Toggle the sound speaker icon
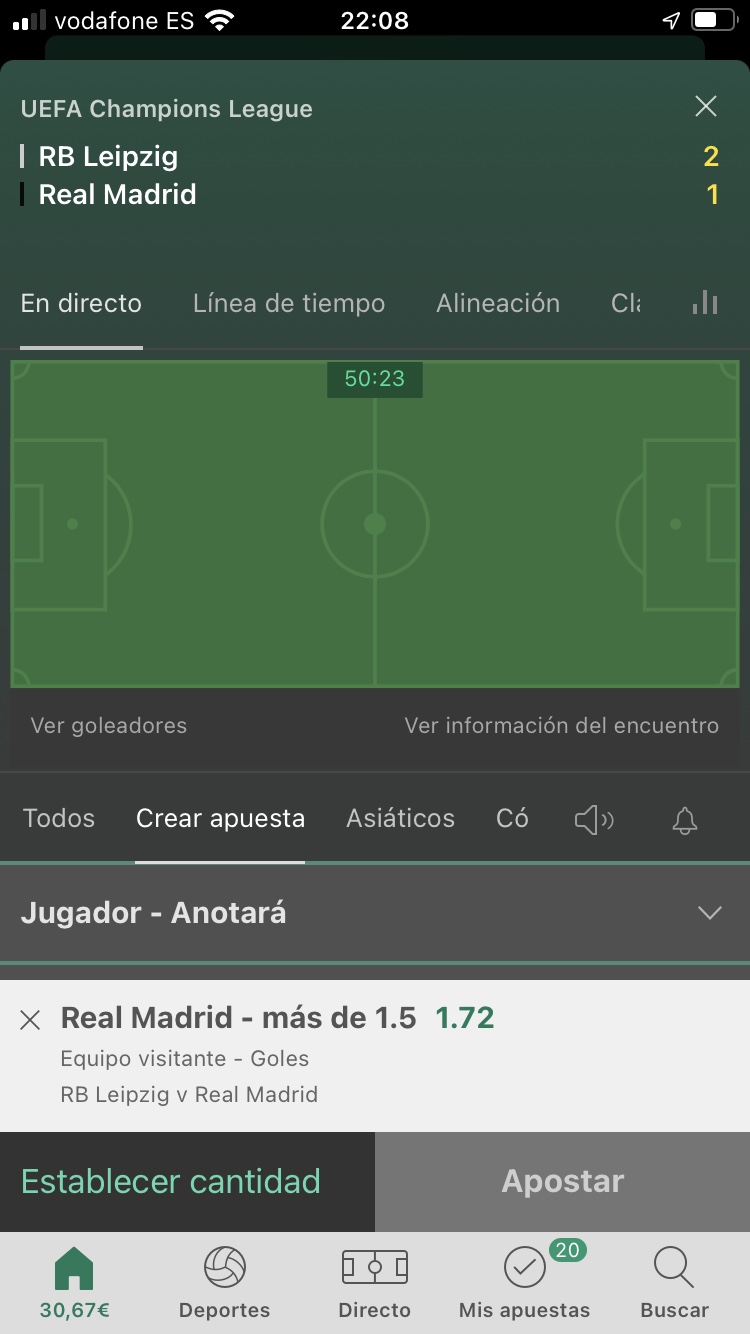The height and width of the screenshot is (1334, 750). point(594,820)
